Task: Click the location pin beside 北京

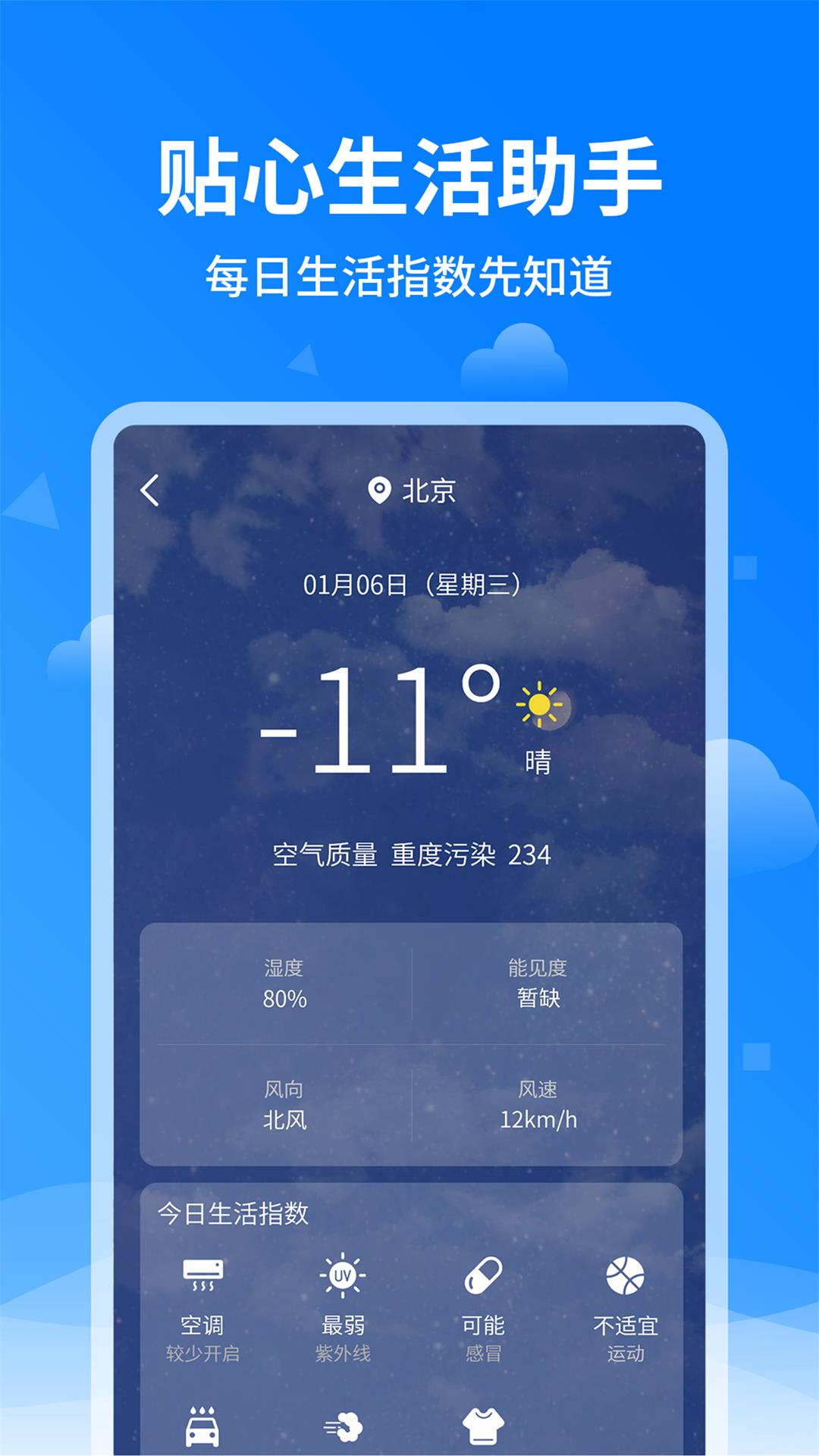Action: [x=381, y=491]
